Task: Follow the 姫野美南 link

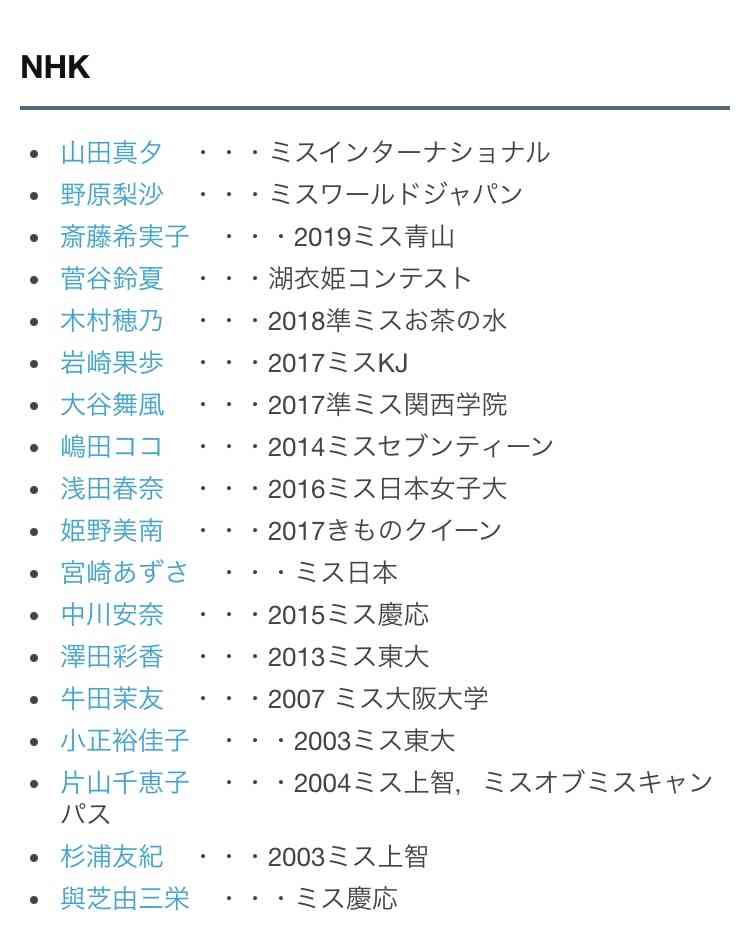Action: point(111,531)
